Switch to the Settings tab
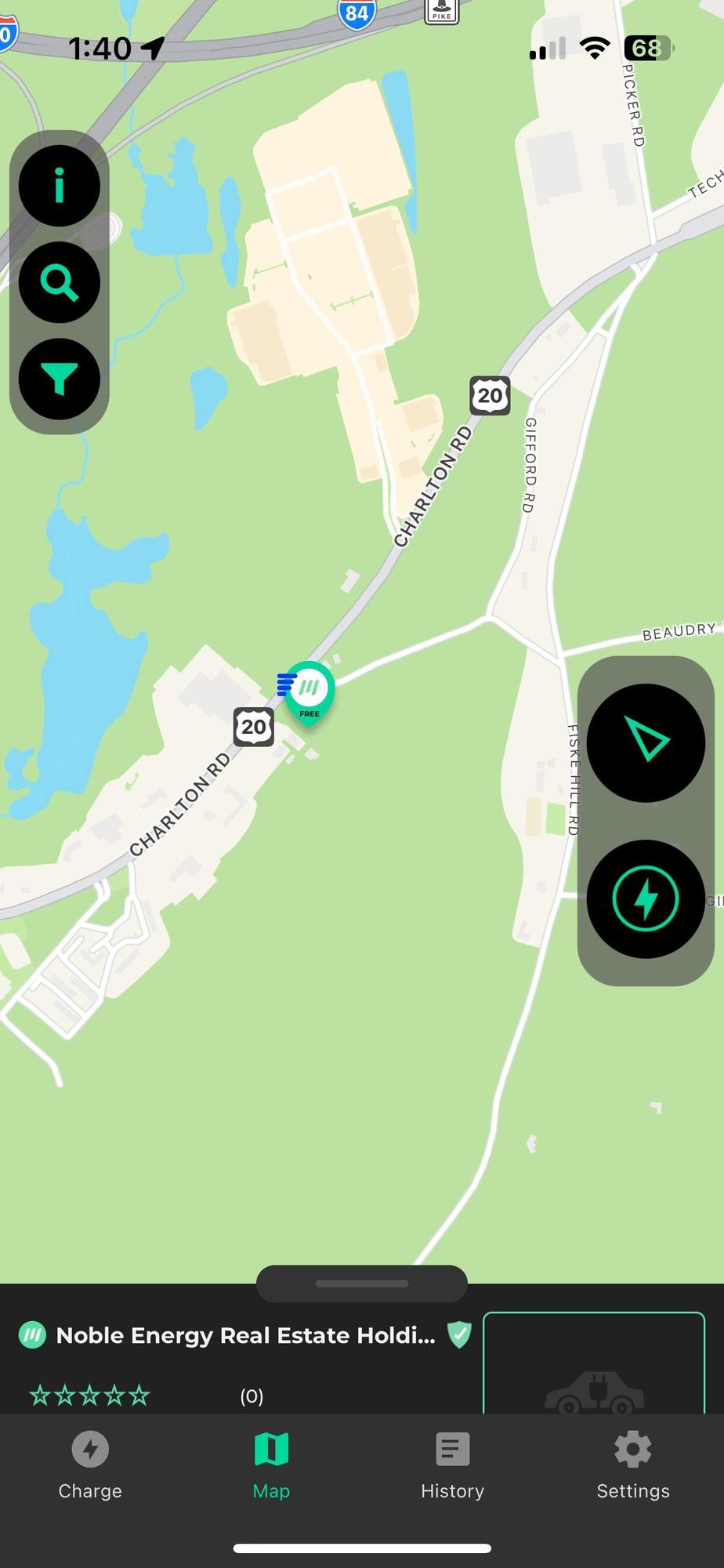The height and width of the screenshot is (1568, 724). (x=633, y=1465)
